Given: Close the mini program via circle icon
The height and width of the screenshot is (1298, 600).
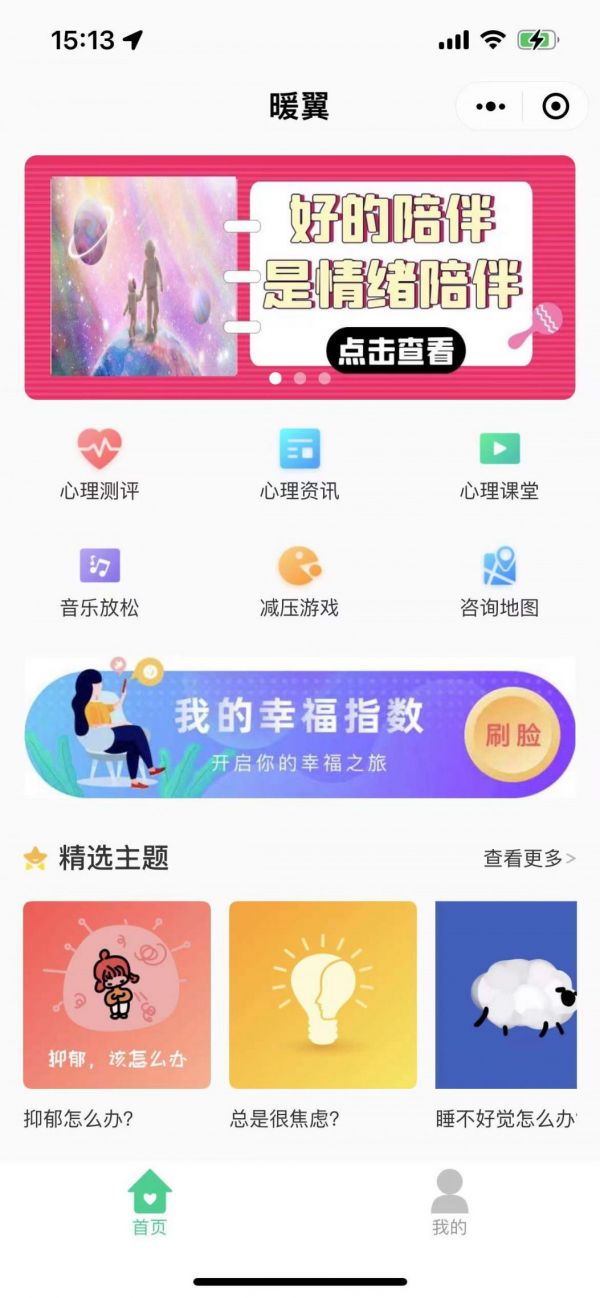Looking at the screenshot, I should [x=555, y=106].
